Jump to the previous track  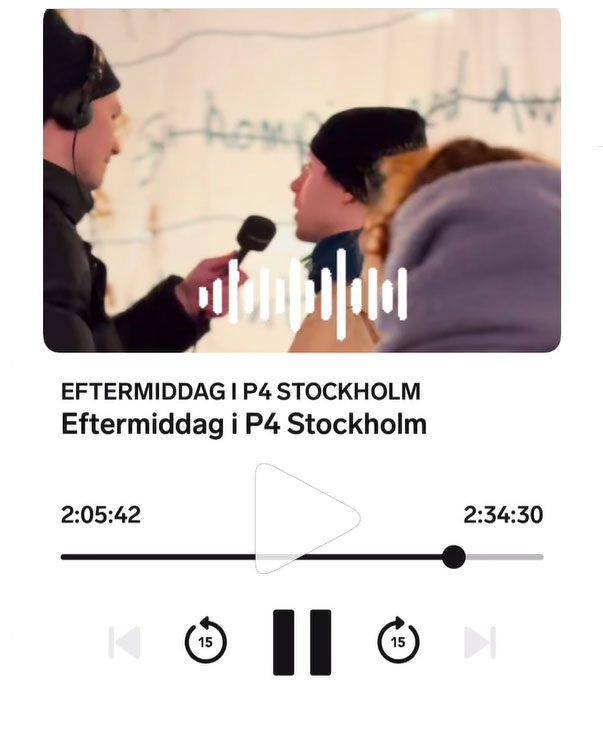(x=124, y=642)
